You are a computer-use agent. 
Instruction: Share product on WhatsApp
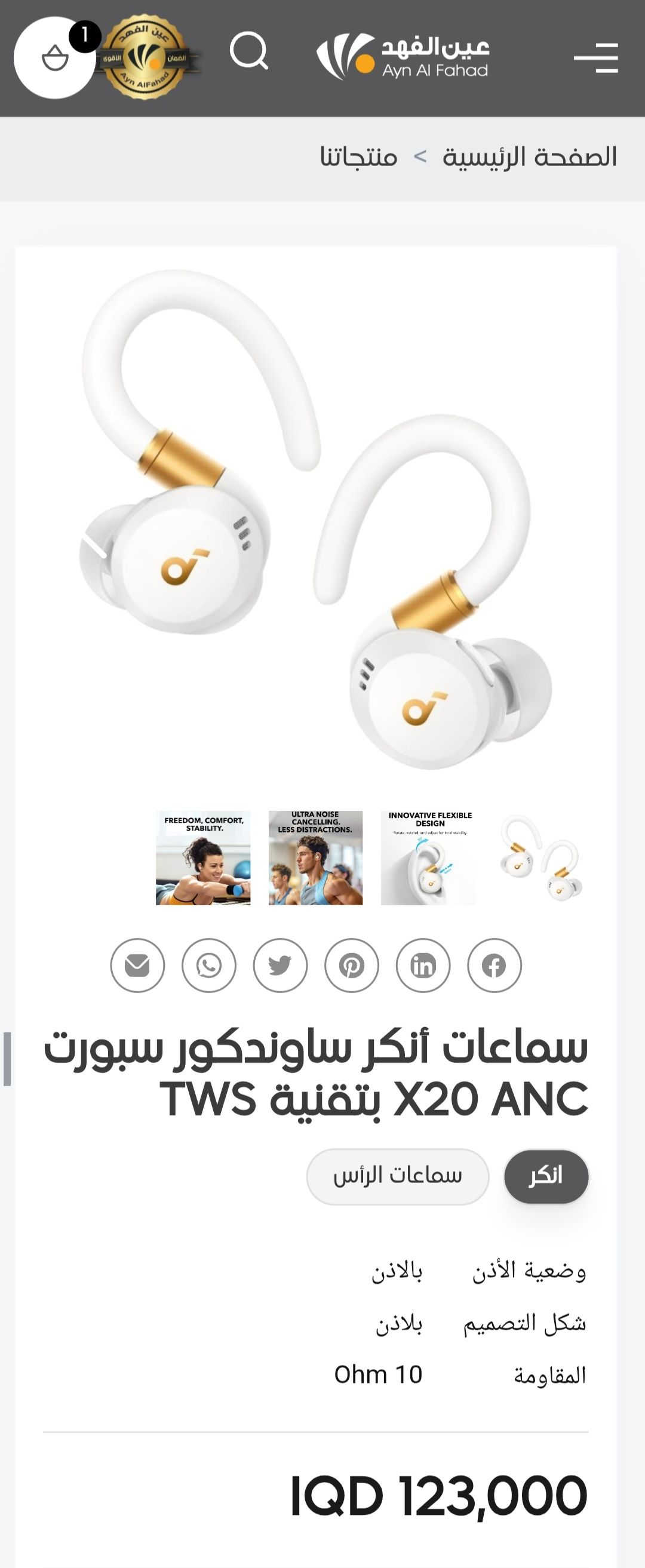coord(209,966)
